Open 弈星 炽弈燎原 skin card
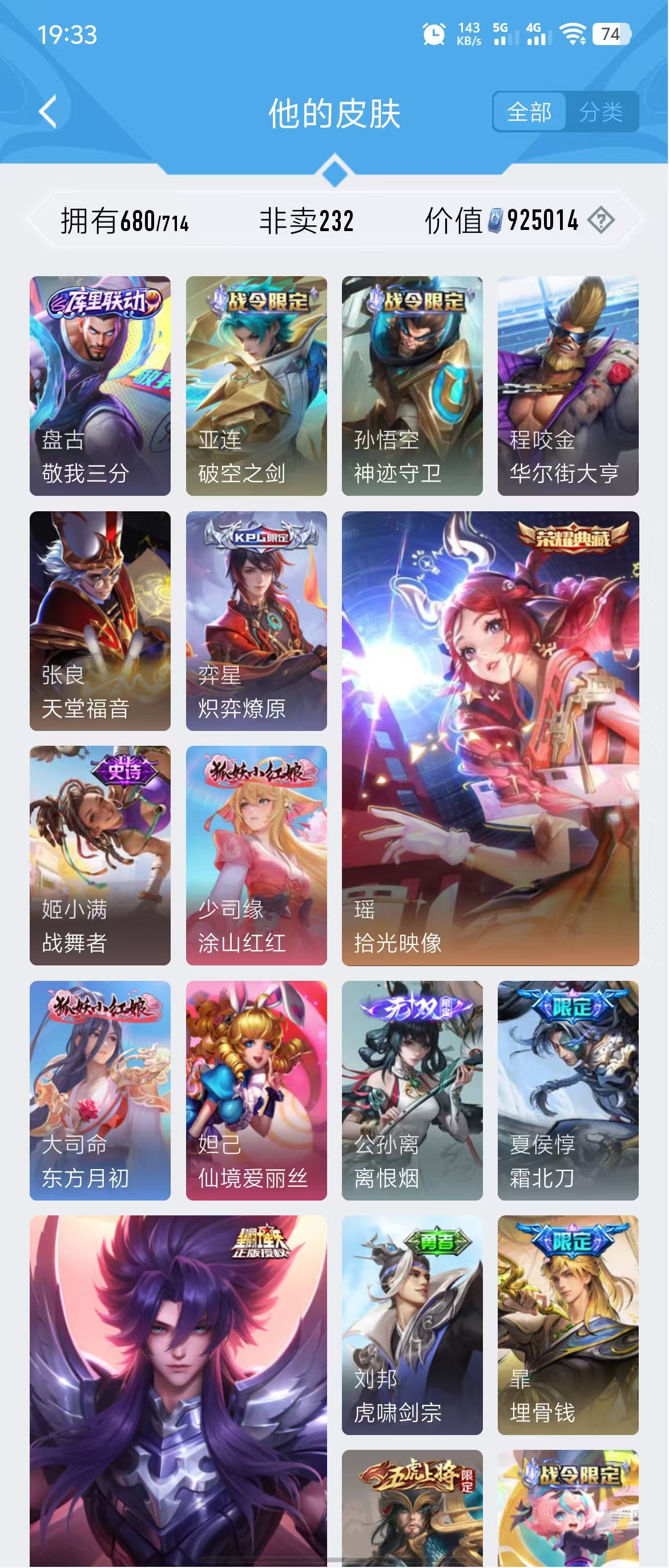The width and height of the screenshot is (669, 1568). click(256, 621)
